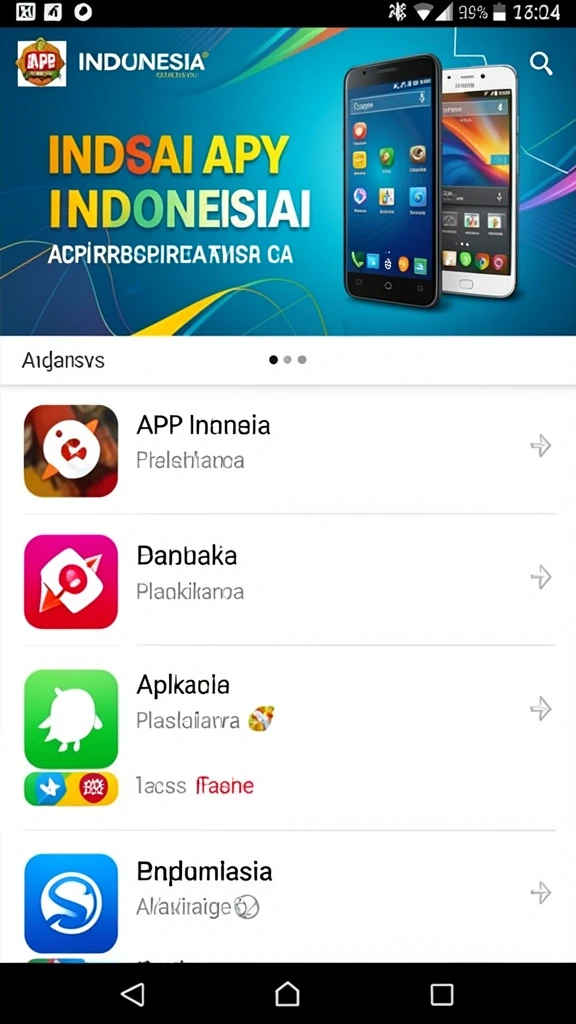Tap the banner page indicator dots
The image size is (576, 1024).
[287, 360]
